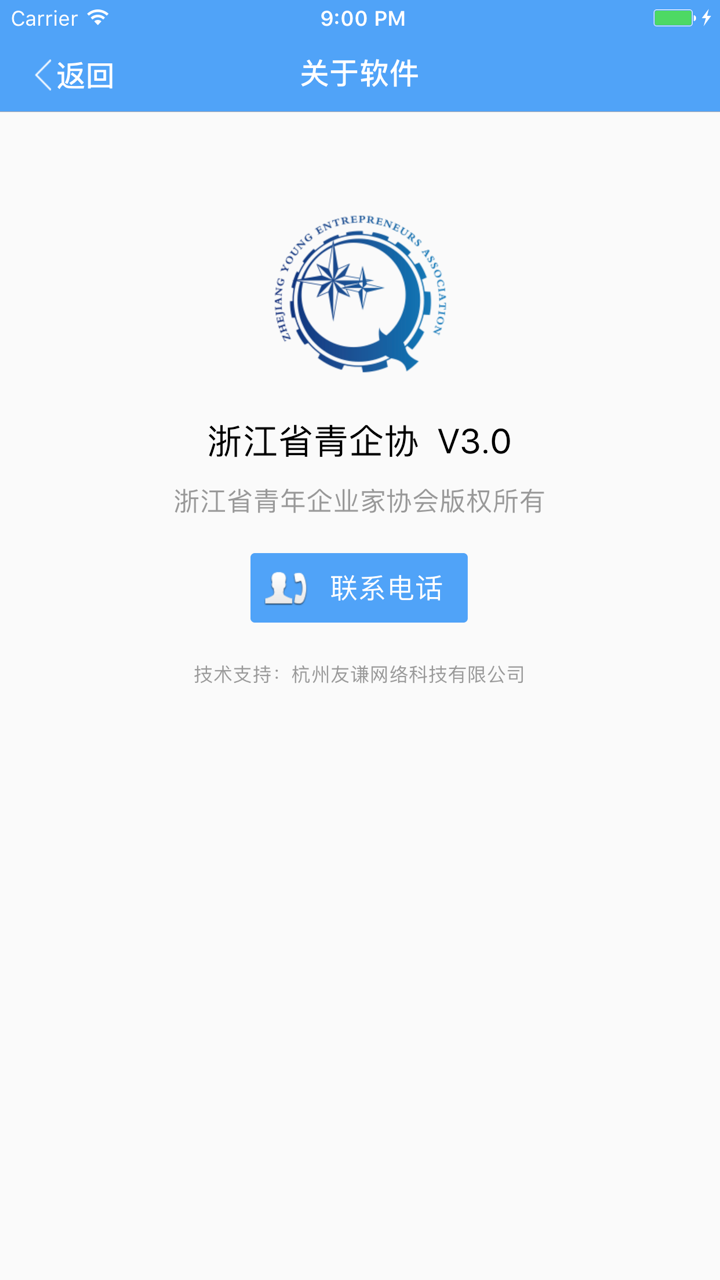This screenshot has width=720, height=1280.
Task: Tap the copyright line 浙江省青年企业家协会版权所有
Action: pyautogui.click(x=360, y=500)
